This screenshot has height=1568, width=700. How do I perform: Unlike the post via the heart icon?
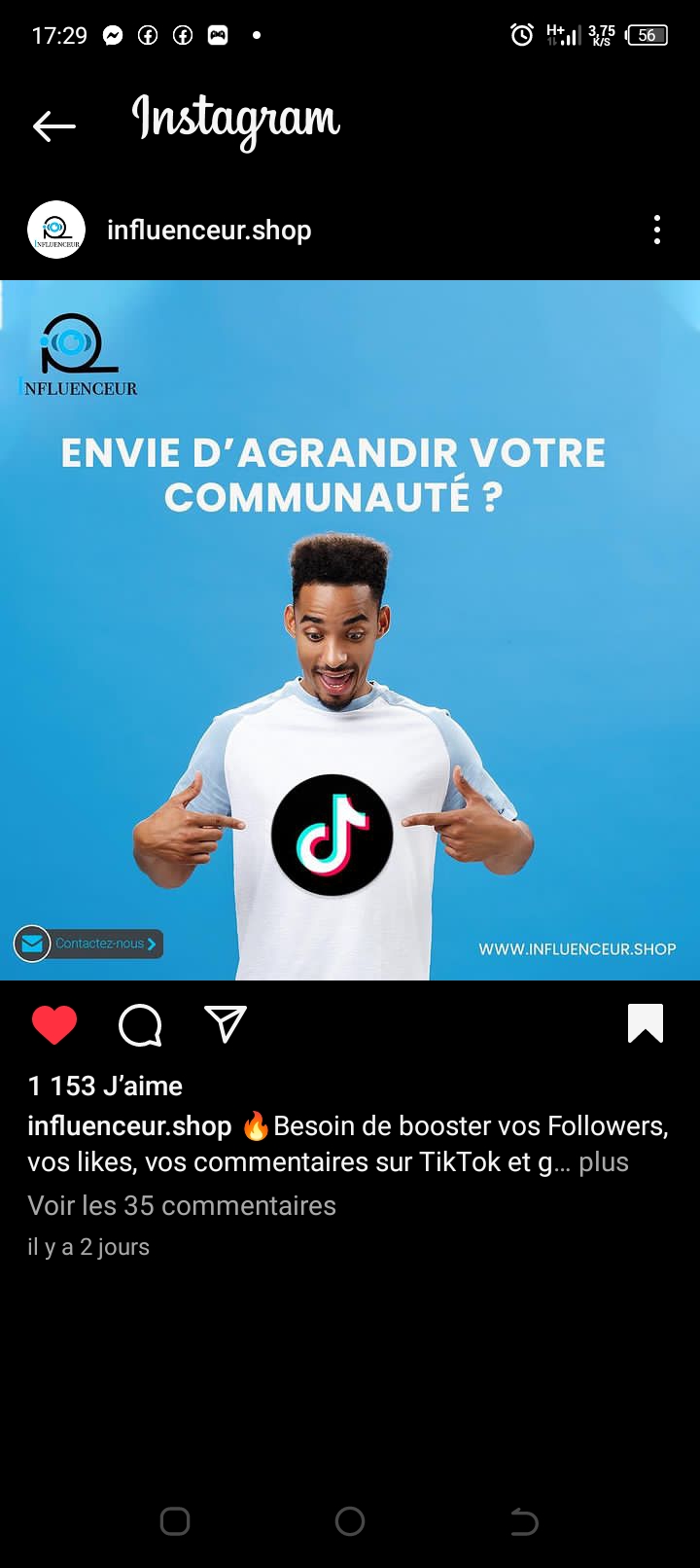54,1024
